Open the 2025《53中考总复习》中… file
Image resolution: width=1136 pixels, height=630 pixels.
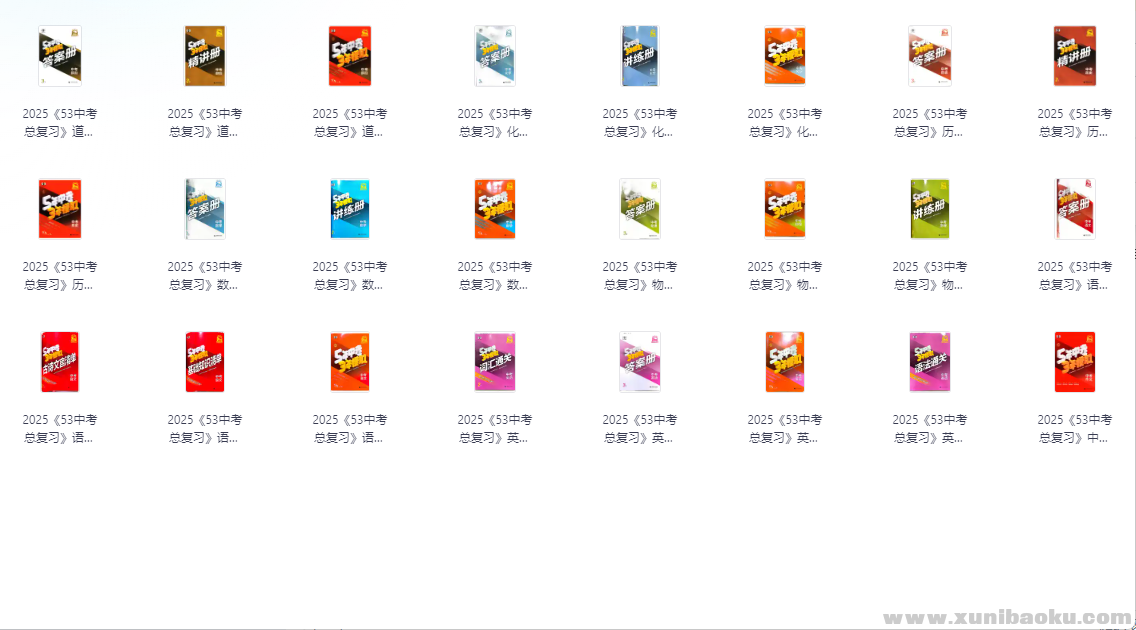(x=1075, y=362)
